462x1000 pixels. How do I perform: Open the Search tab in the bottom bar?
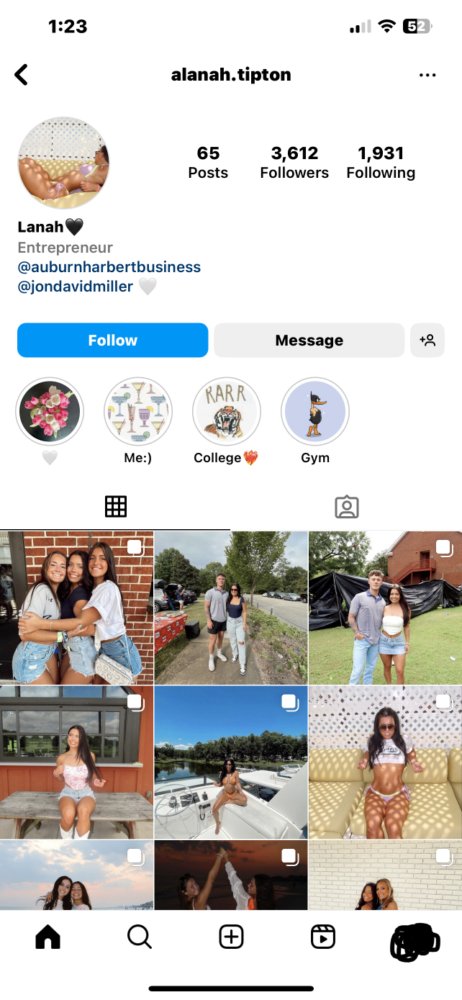pos(139,937)
